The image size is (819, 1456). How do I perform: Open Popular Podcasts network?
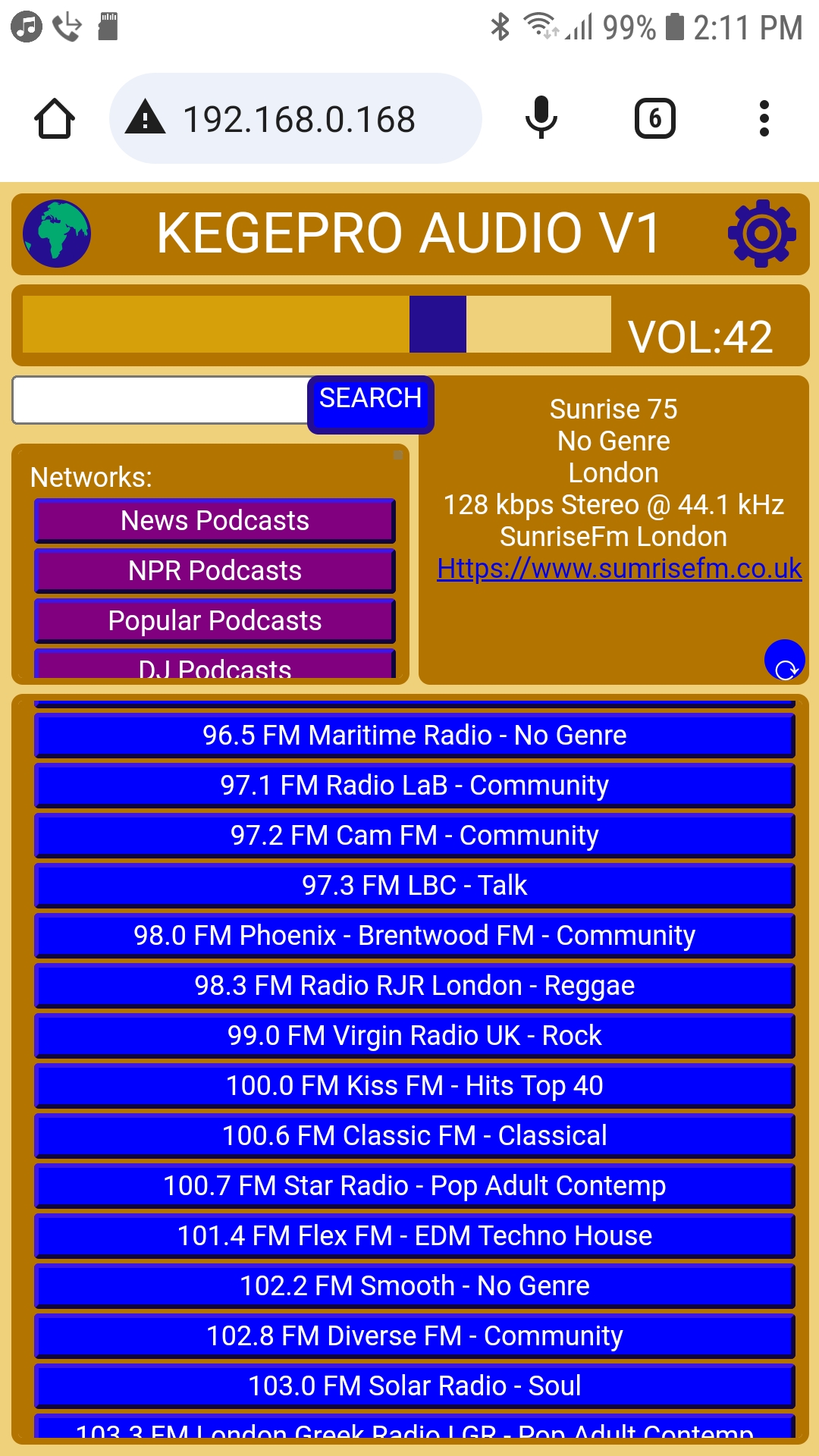point(215,621)
